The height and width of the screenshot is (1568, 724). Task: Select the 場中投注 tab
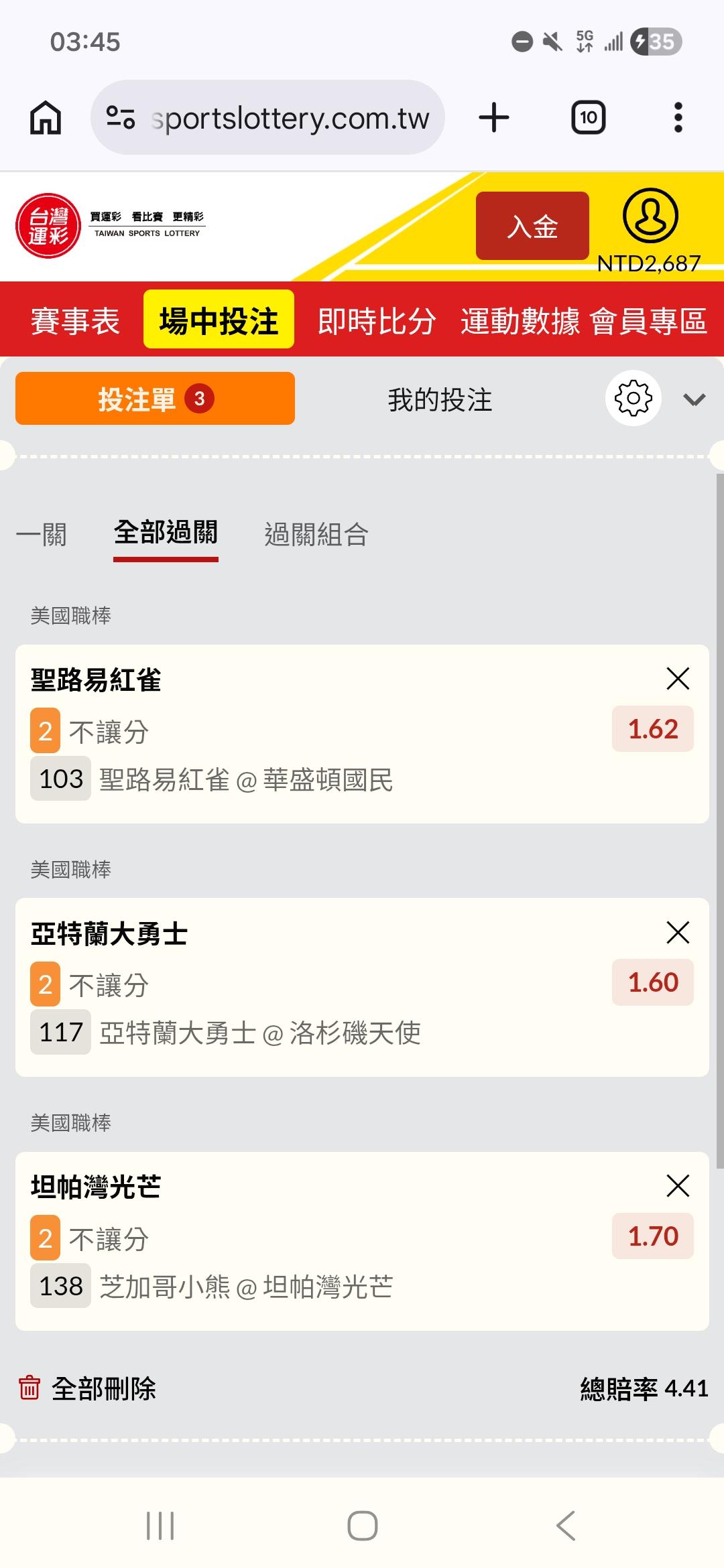pyautogui.click(x=219, y=320)
